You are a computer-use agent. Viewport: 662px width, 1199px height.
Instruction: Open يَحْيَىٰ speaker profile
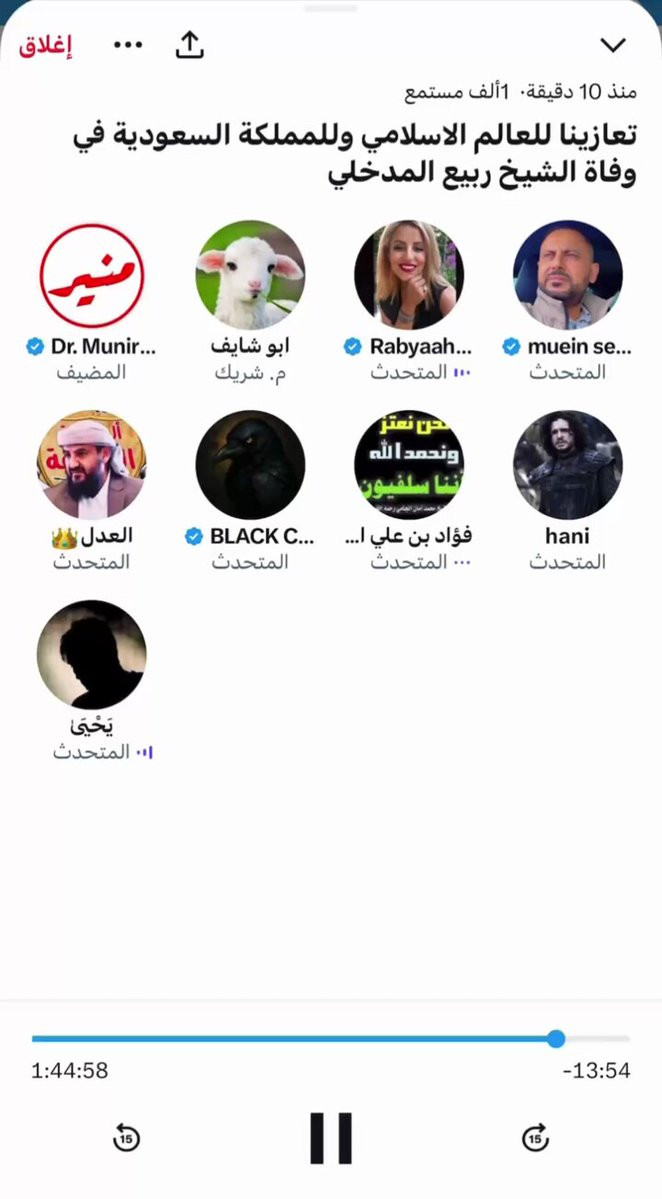(x=92, y=655)
